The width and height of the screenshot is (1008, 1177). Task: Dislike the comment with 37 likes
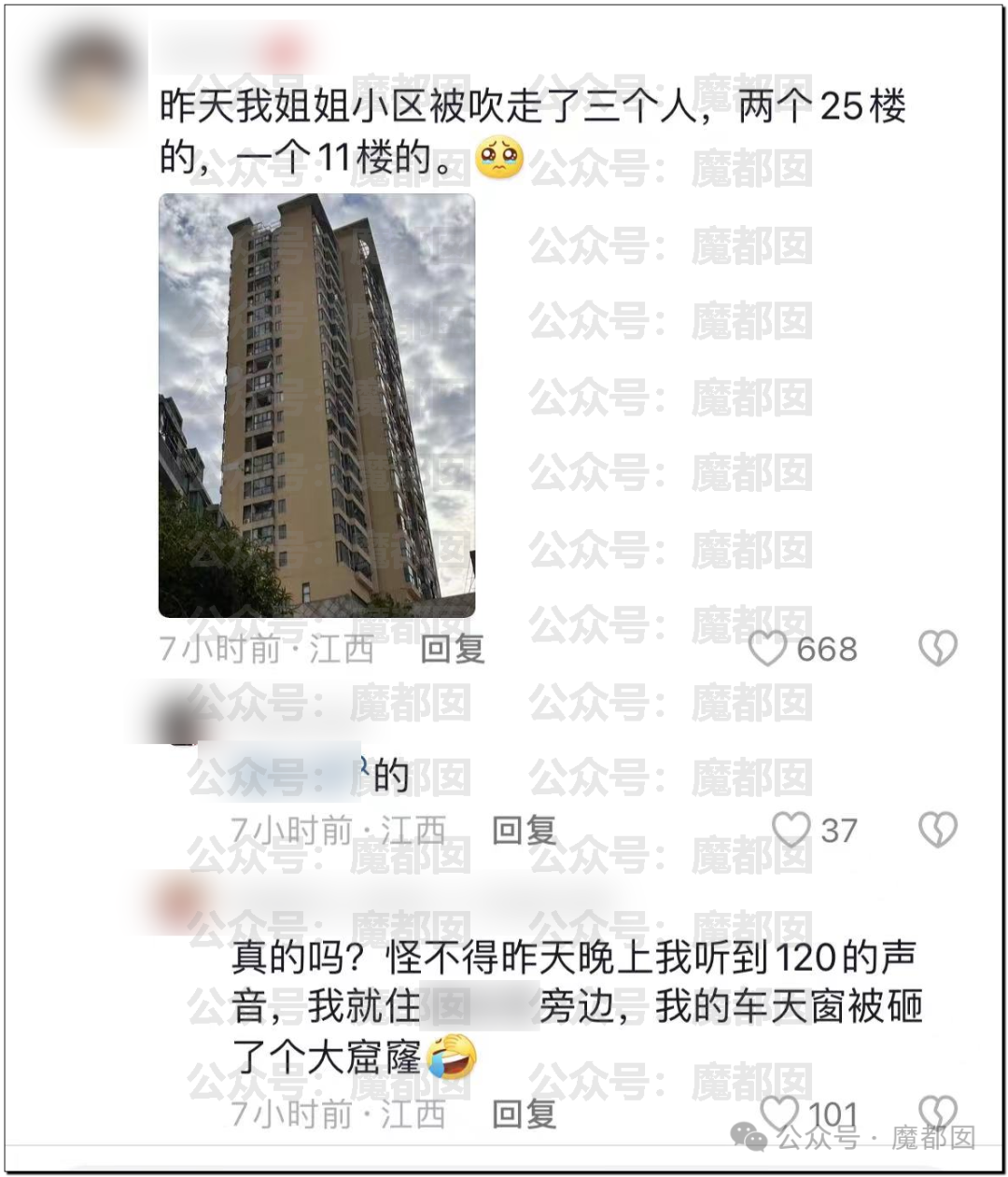(937, 829)
